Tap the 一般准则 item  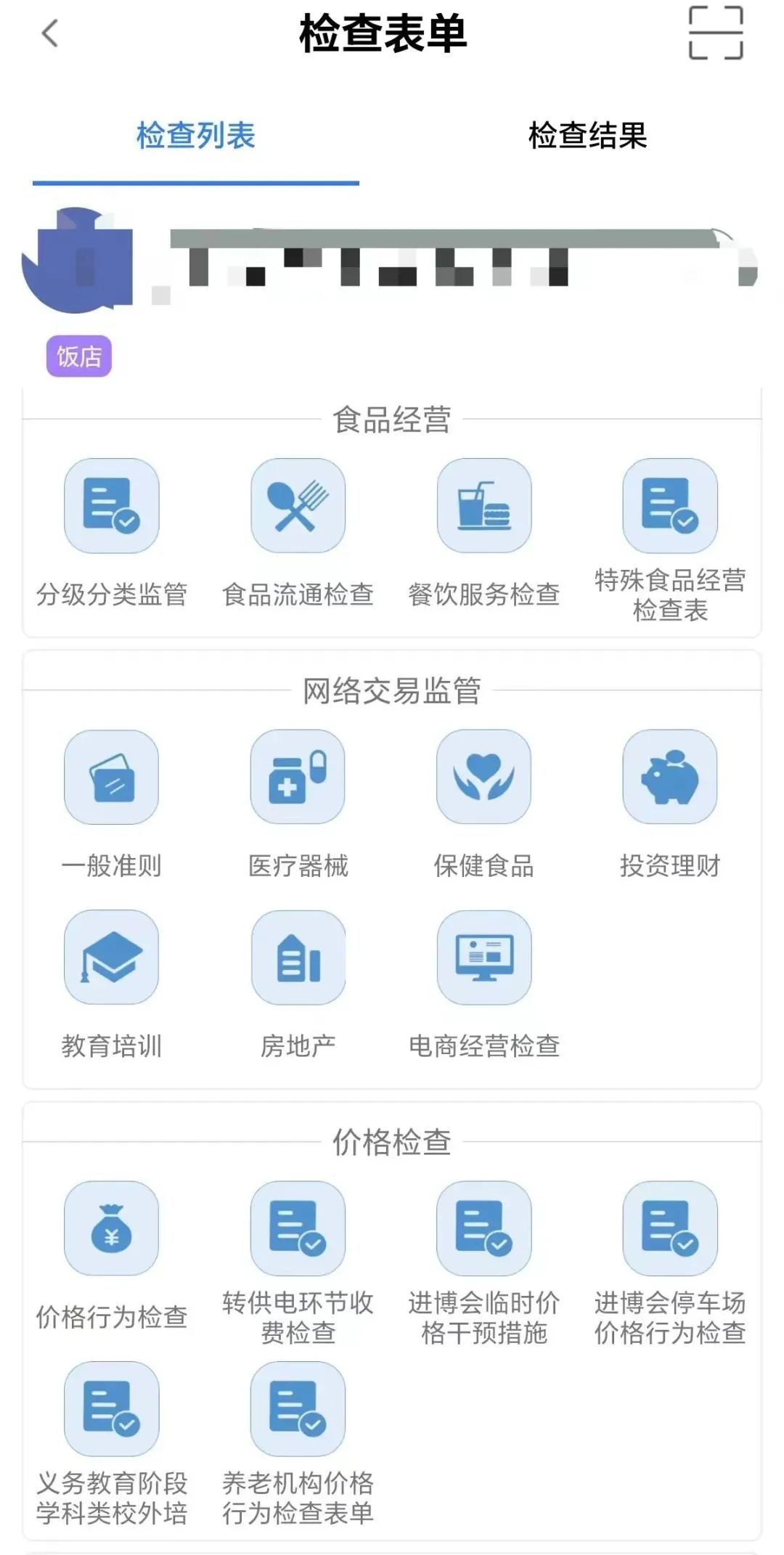pos(112,777)
